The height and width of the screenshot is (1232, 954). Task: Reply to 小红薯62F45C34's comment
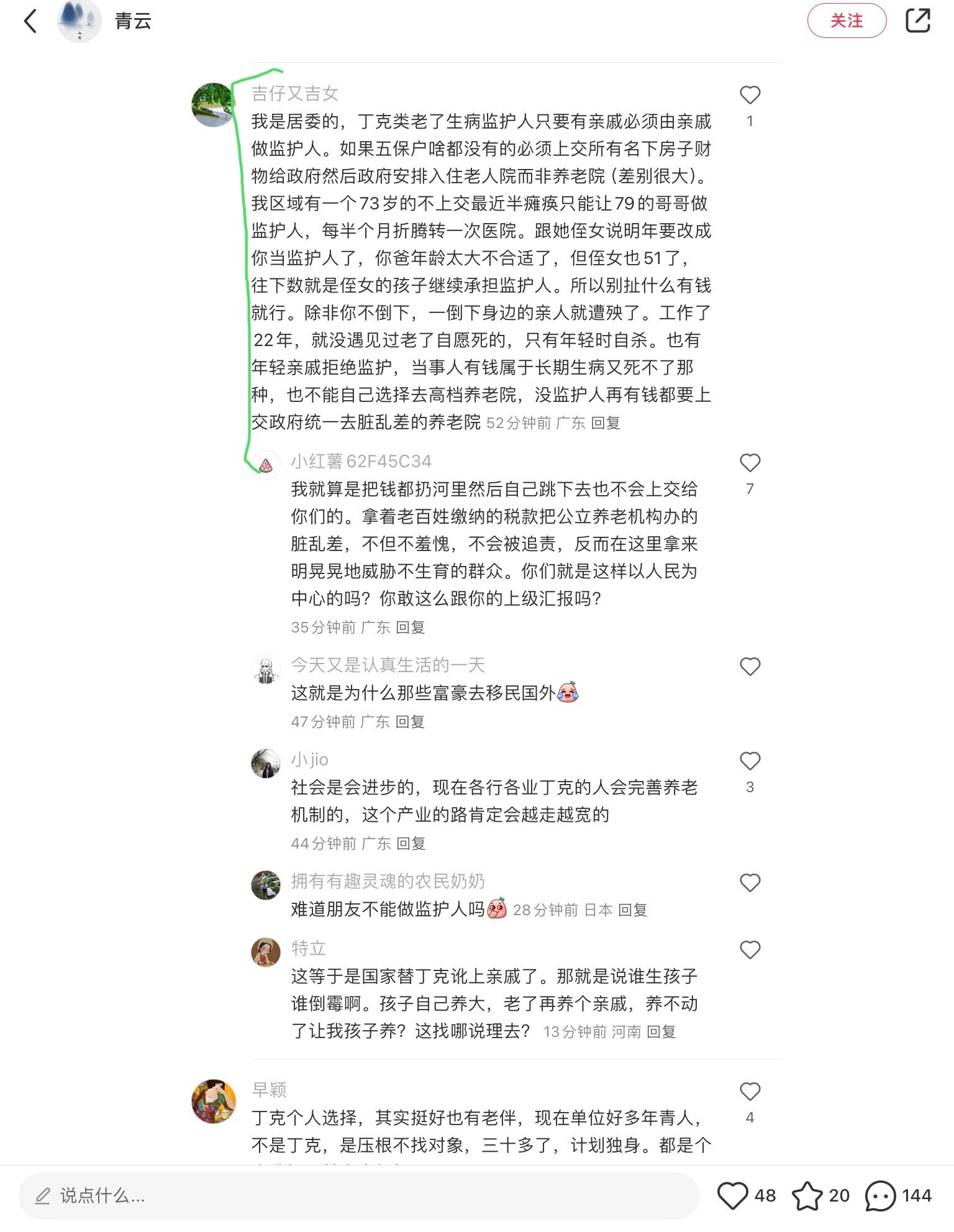coord(410,627)
